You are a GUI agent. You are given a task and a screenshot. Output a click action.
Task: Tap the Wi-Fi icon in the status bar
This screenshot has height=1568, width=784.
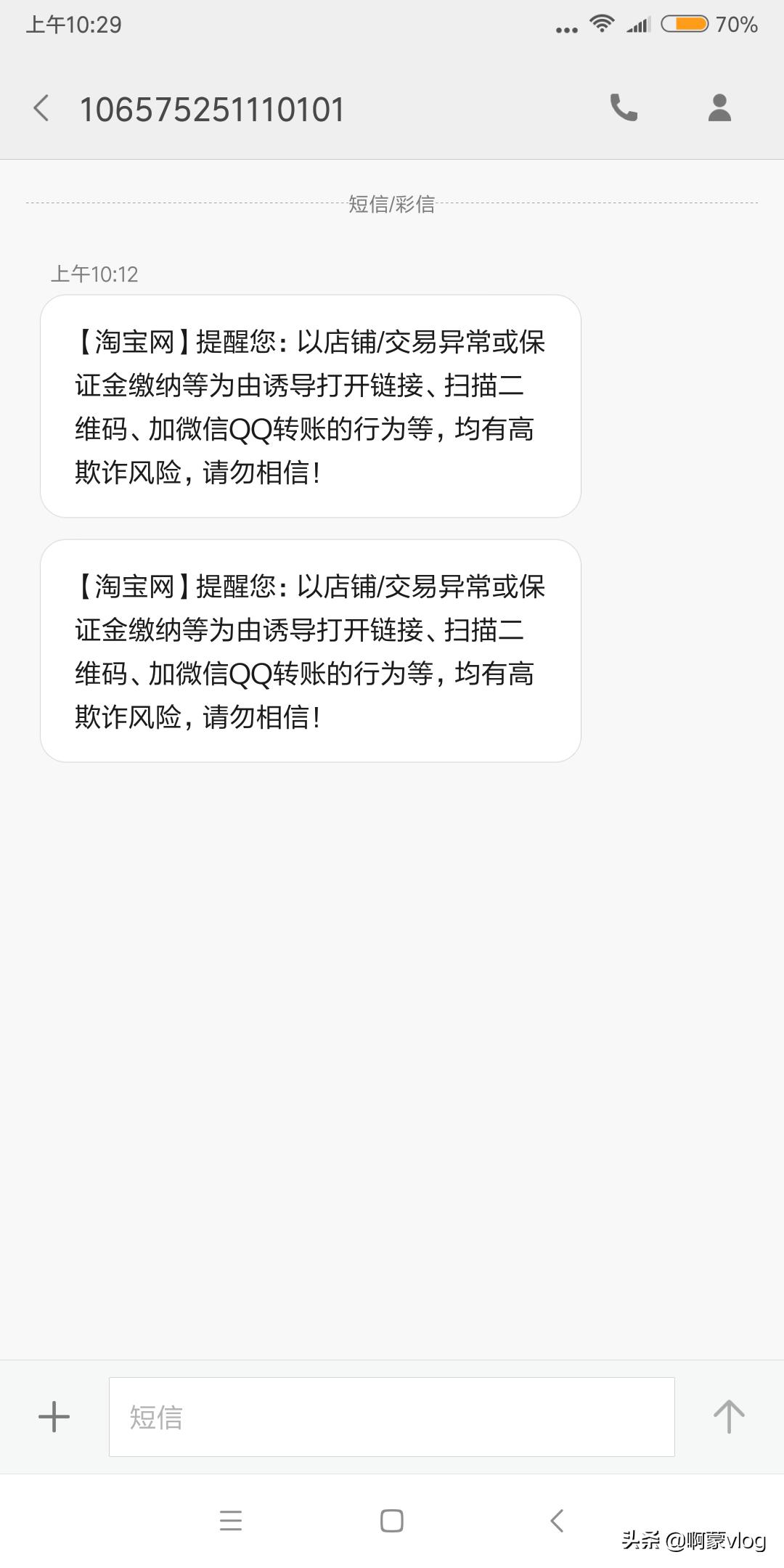pyautogui.click(x=601, y=24)
